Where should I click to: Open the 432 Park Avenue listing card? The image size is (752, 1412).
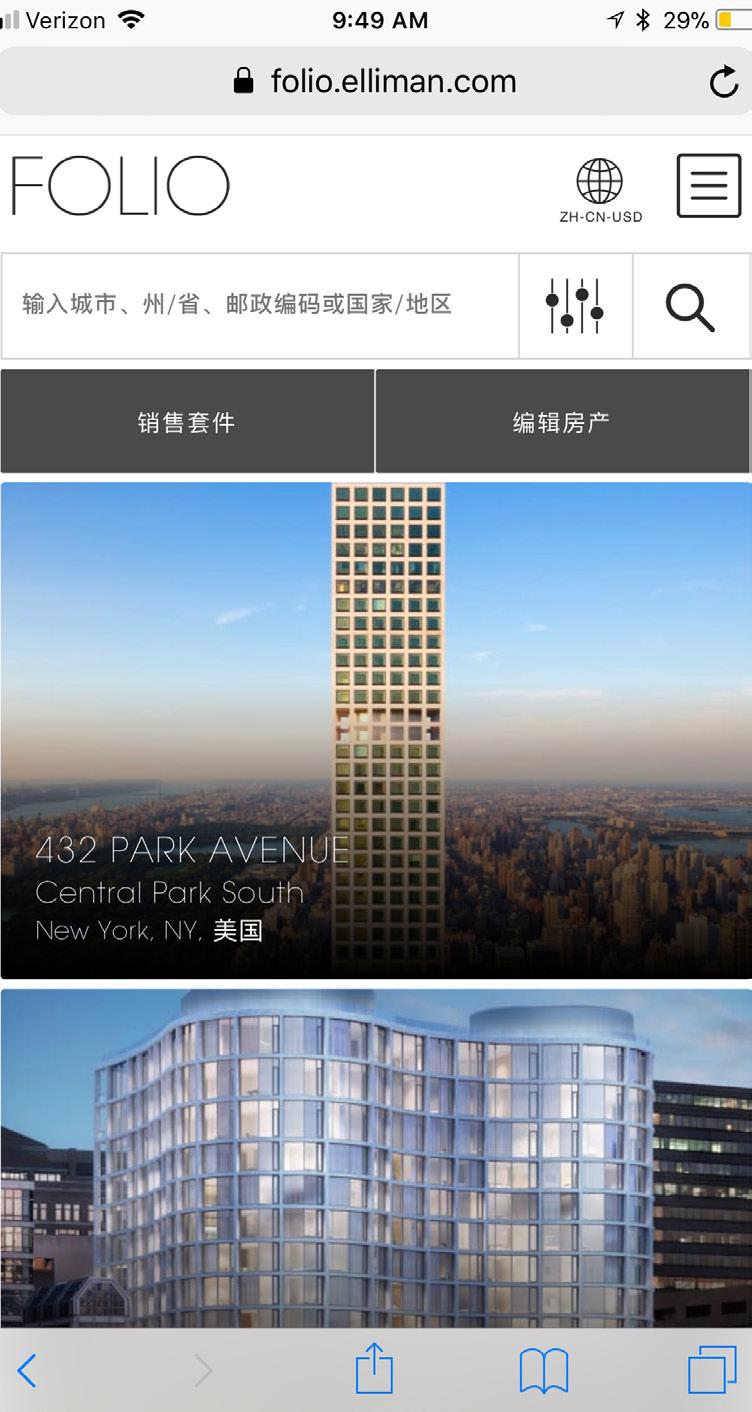coord(375,730)
